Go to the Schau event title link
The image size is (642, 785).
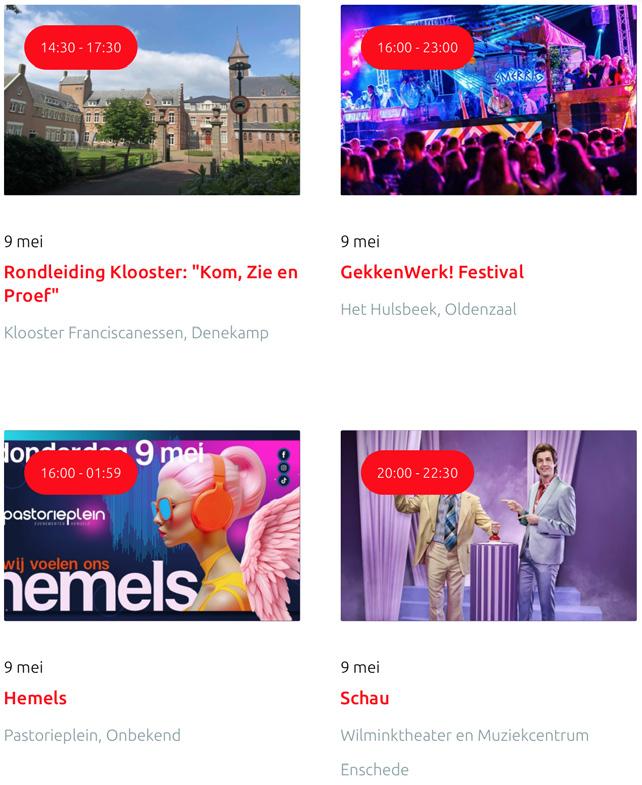click(365, 698)
